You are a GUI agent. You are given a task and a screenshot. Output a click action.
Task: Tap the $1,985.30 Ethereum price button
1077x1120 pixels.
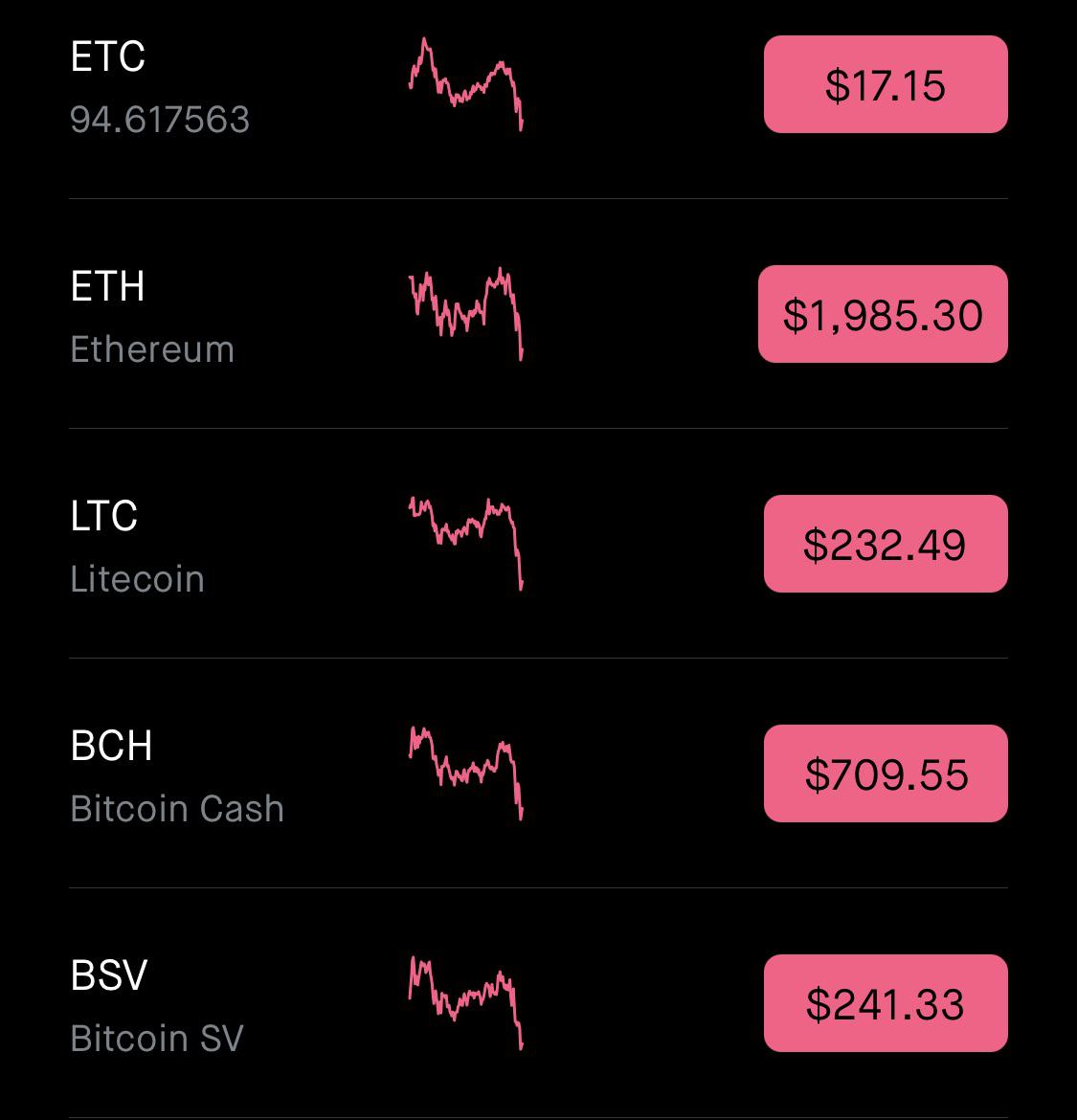coord(883,315)
